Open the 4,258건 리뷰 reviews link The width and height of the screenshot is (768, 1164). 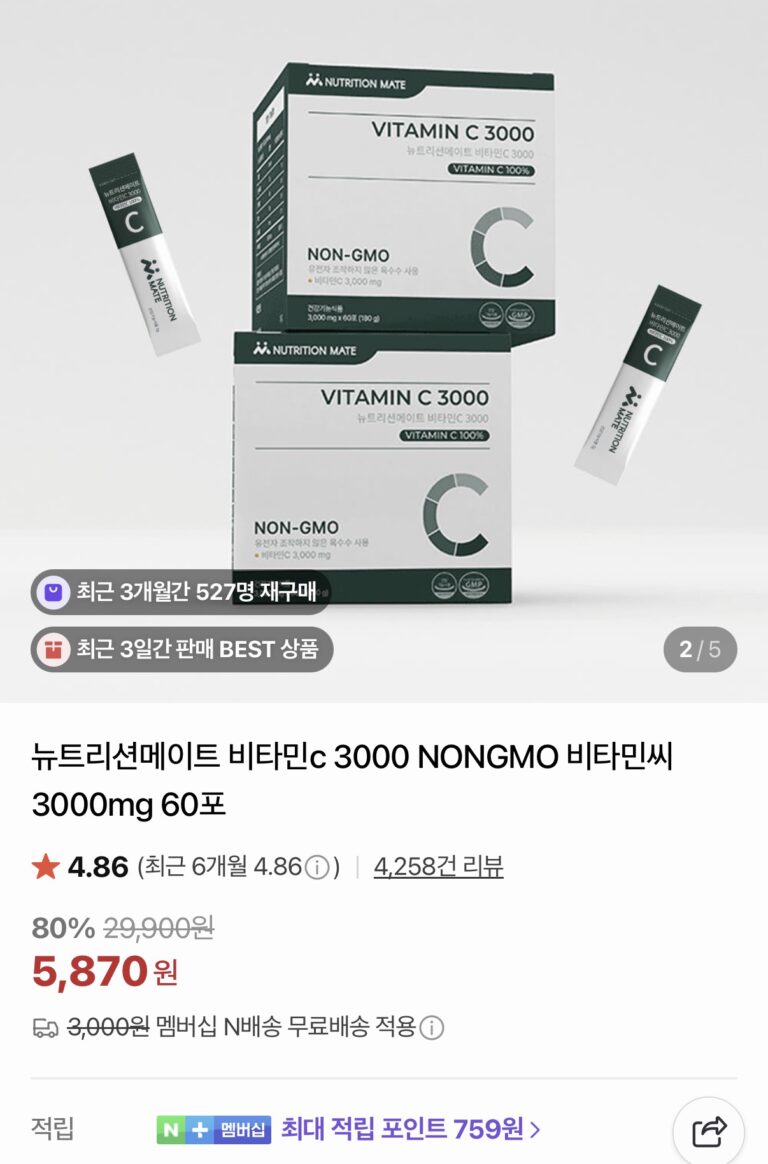pyautogui.click(x=438, y=867)
